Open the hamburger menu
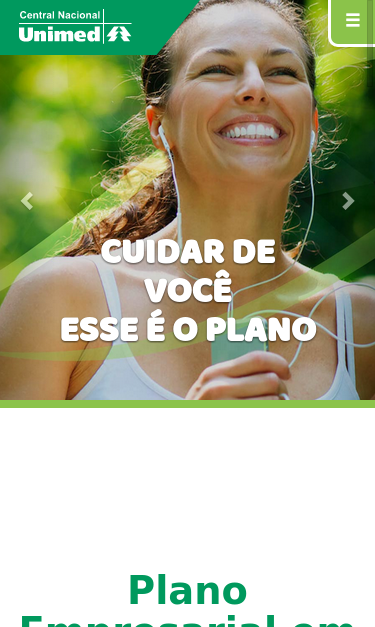Screen dimensions: 375x627 352,21
